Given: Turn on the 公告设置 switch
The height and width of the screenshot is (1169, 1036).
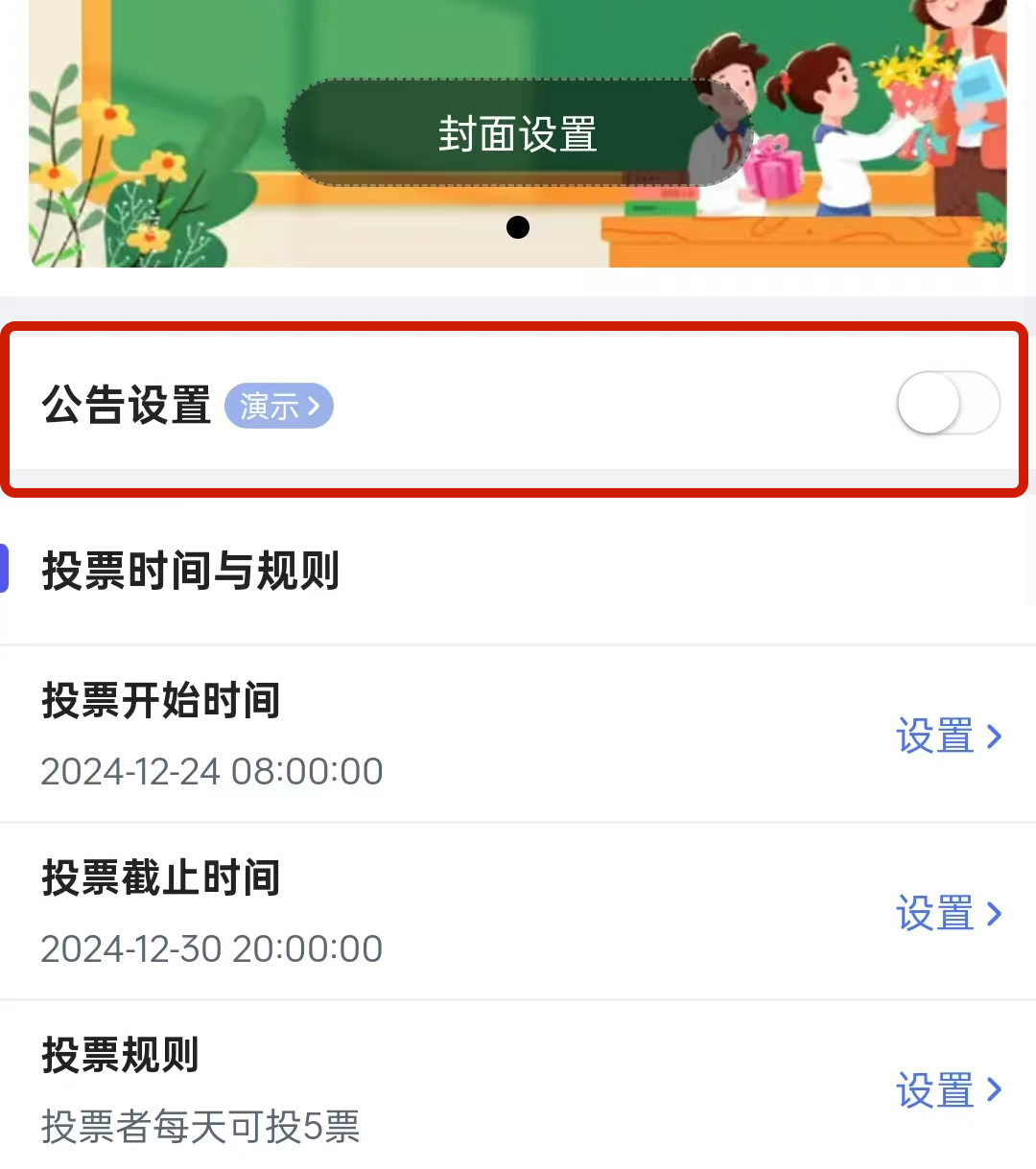Looking at the screenshot, I should [948, 404].
